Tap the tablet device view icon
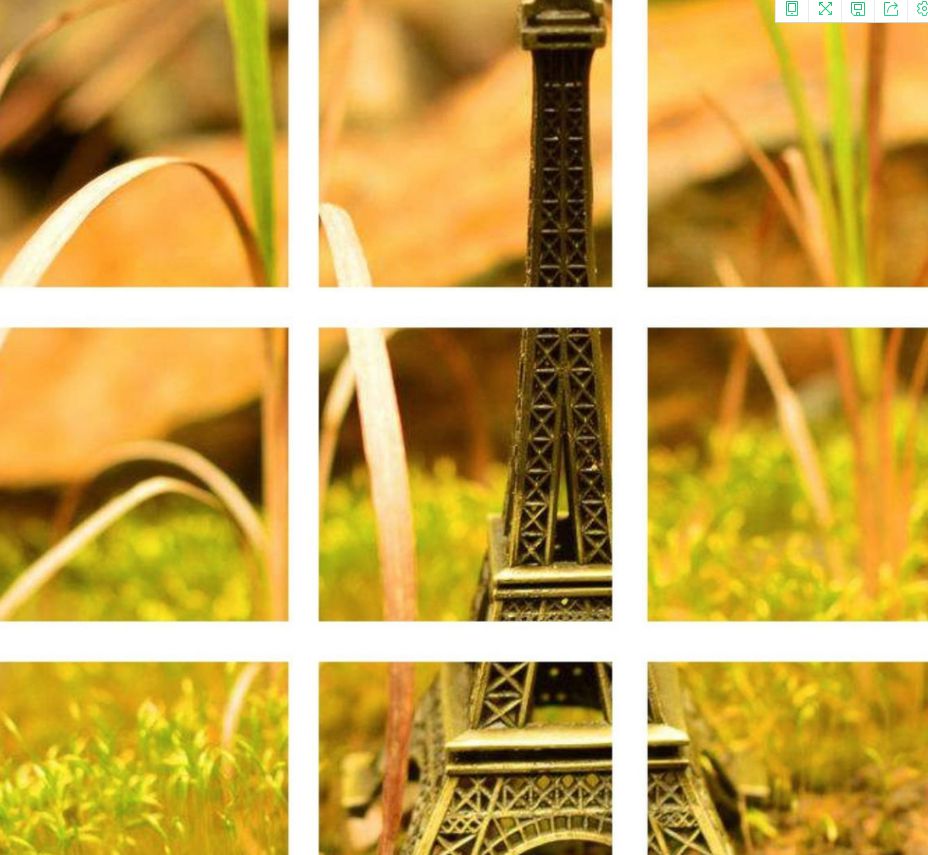 (792, 9)
